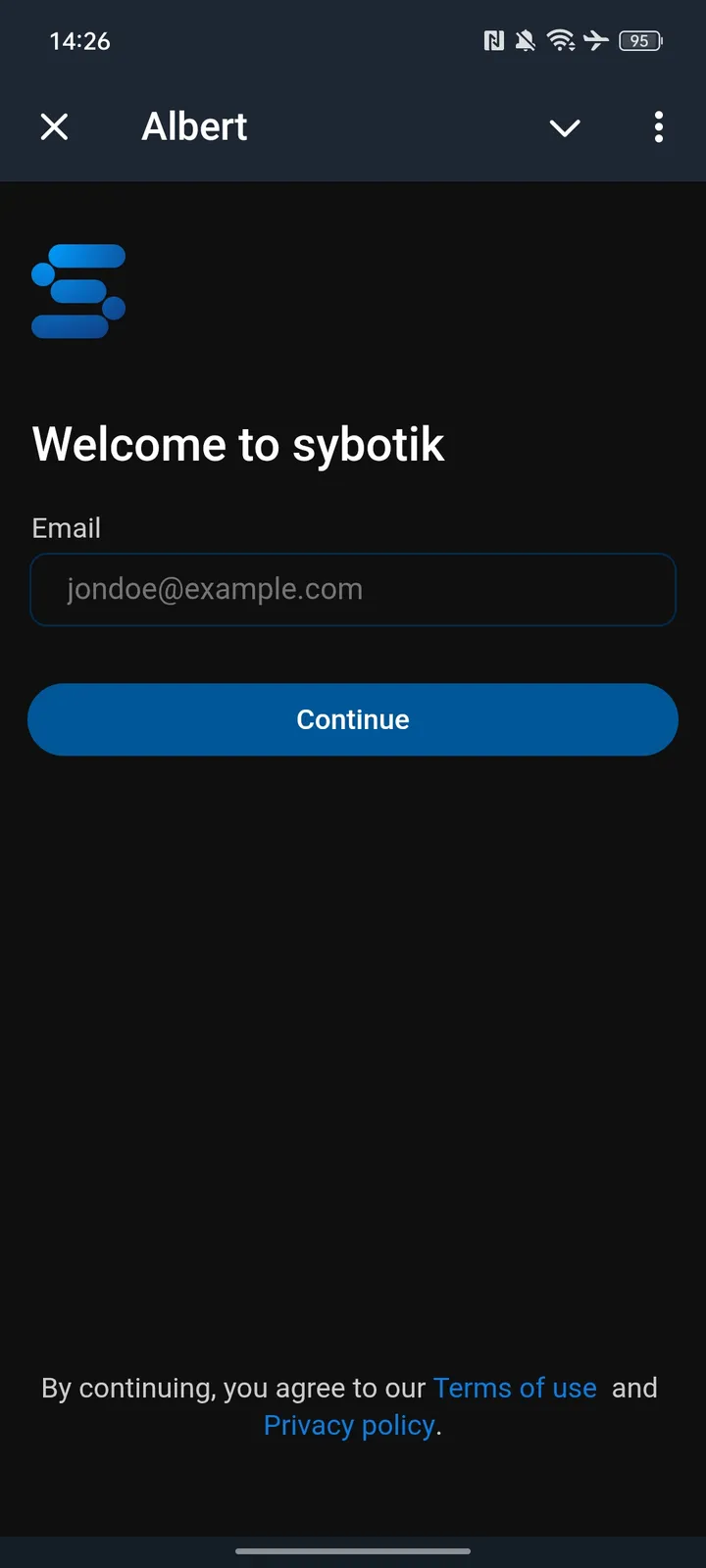Open the Terms of use link
The width and height of the screenshot is (706, 1568).
pos(515,1388)
